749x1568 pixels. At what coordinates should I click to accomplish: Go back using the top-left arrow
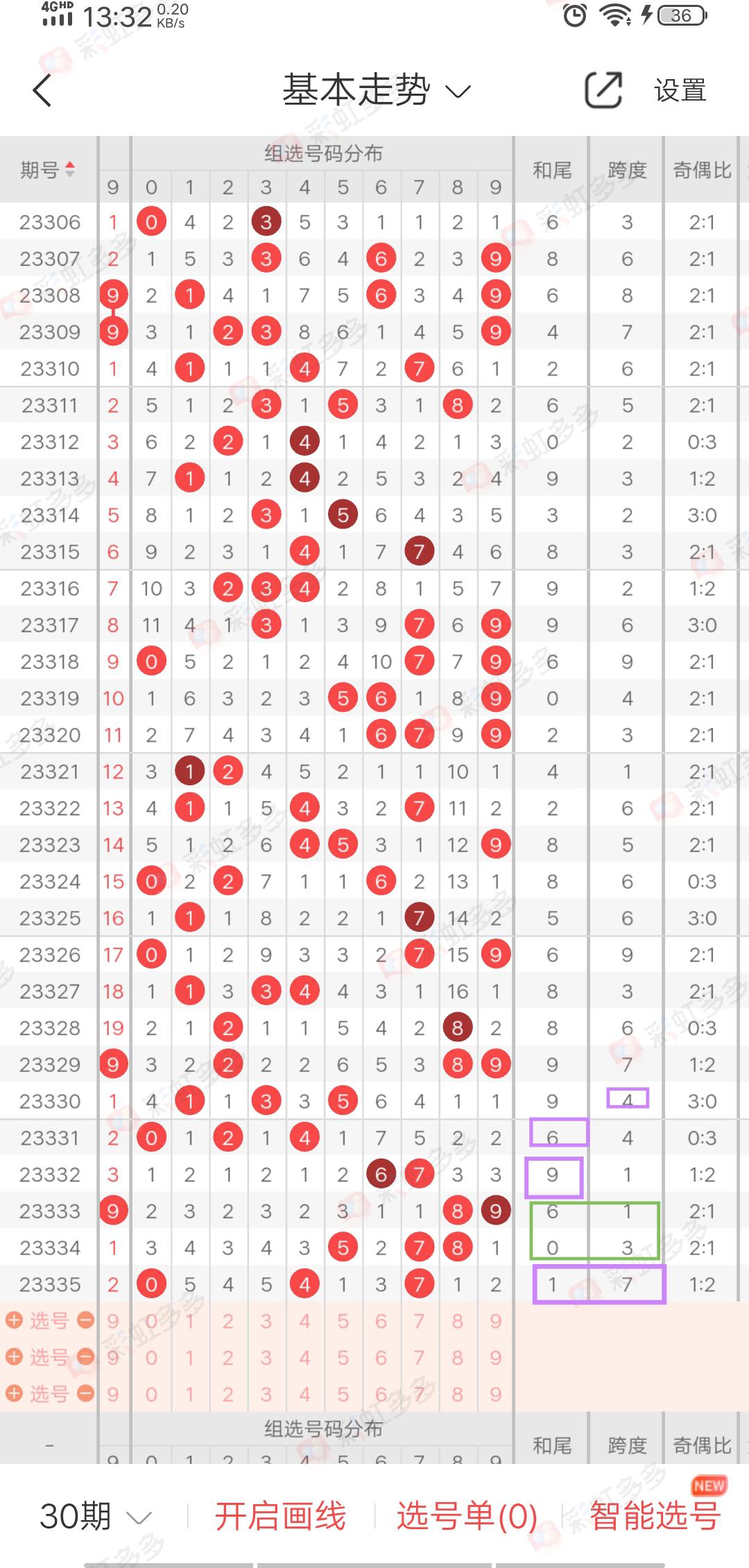coord(43,90)
